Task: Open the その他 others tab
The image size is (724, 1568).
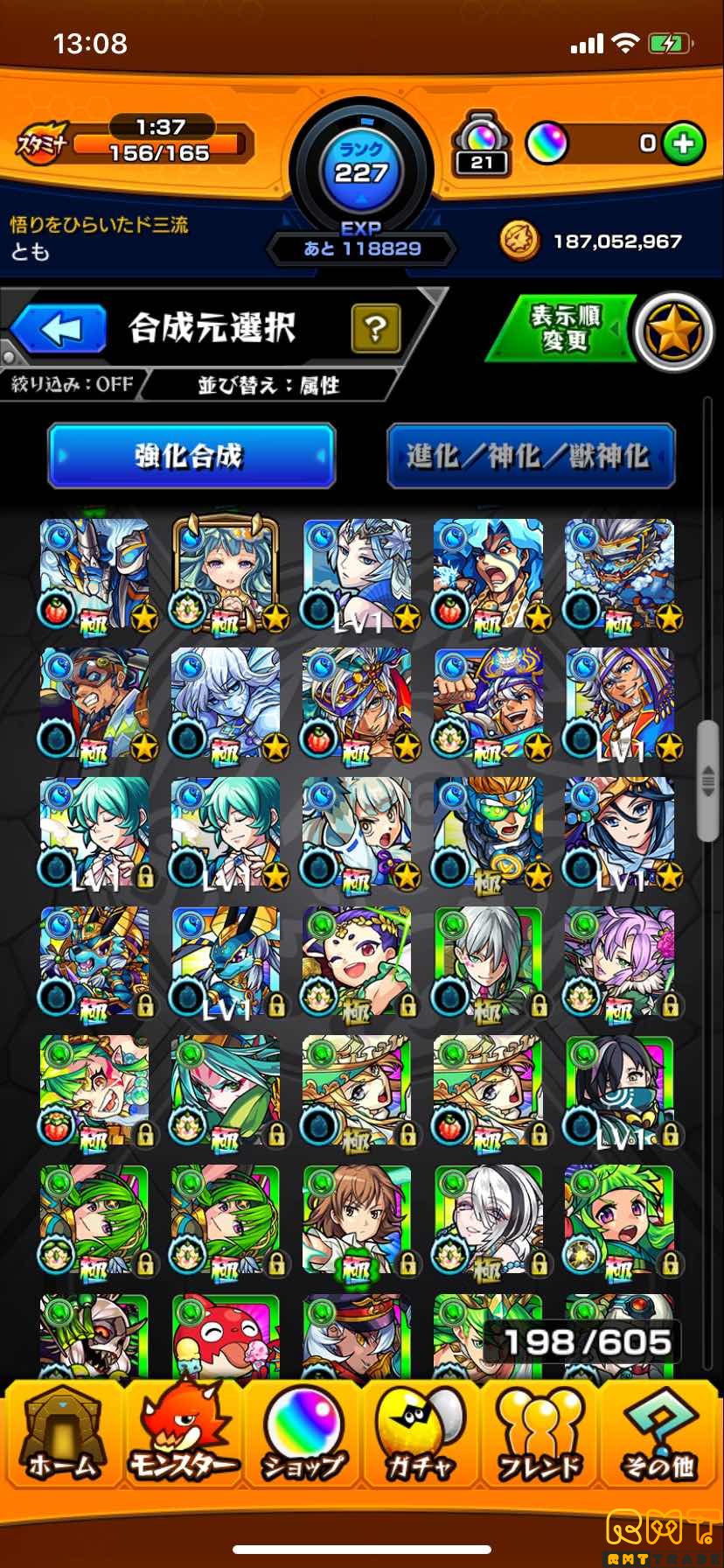Action: [658, 1433]
